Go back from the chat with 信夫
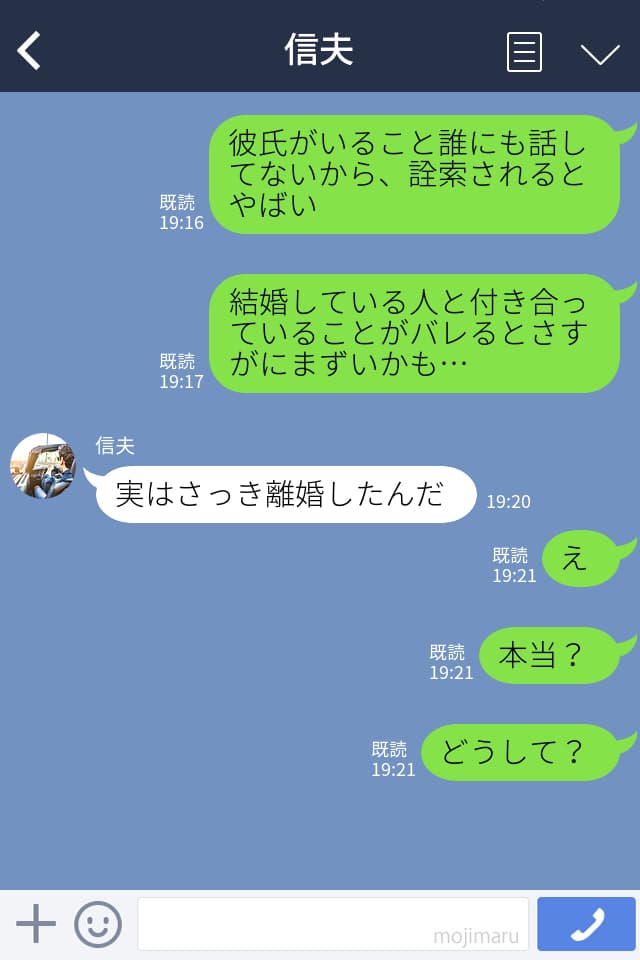Viewport: 640px width, 960px height. 30,51
